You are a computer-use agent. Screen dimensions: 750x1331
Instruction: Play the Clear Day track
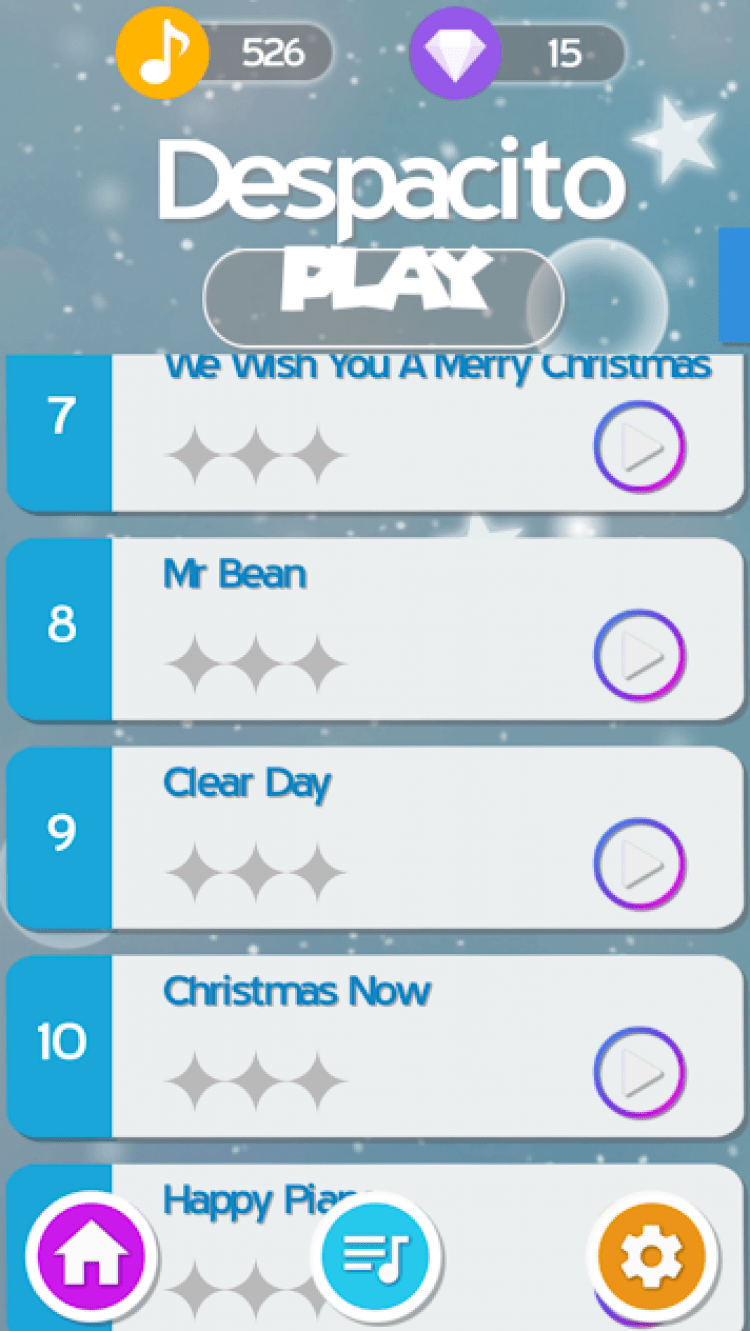click(639, 864)
